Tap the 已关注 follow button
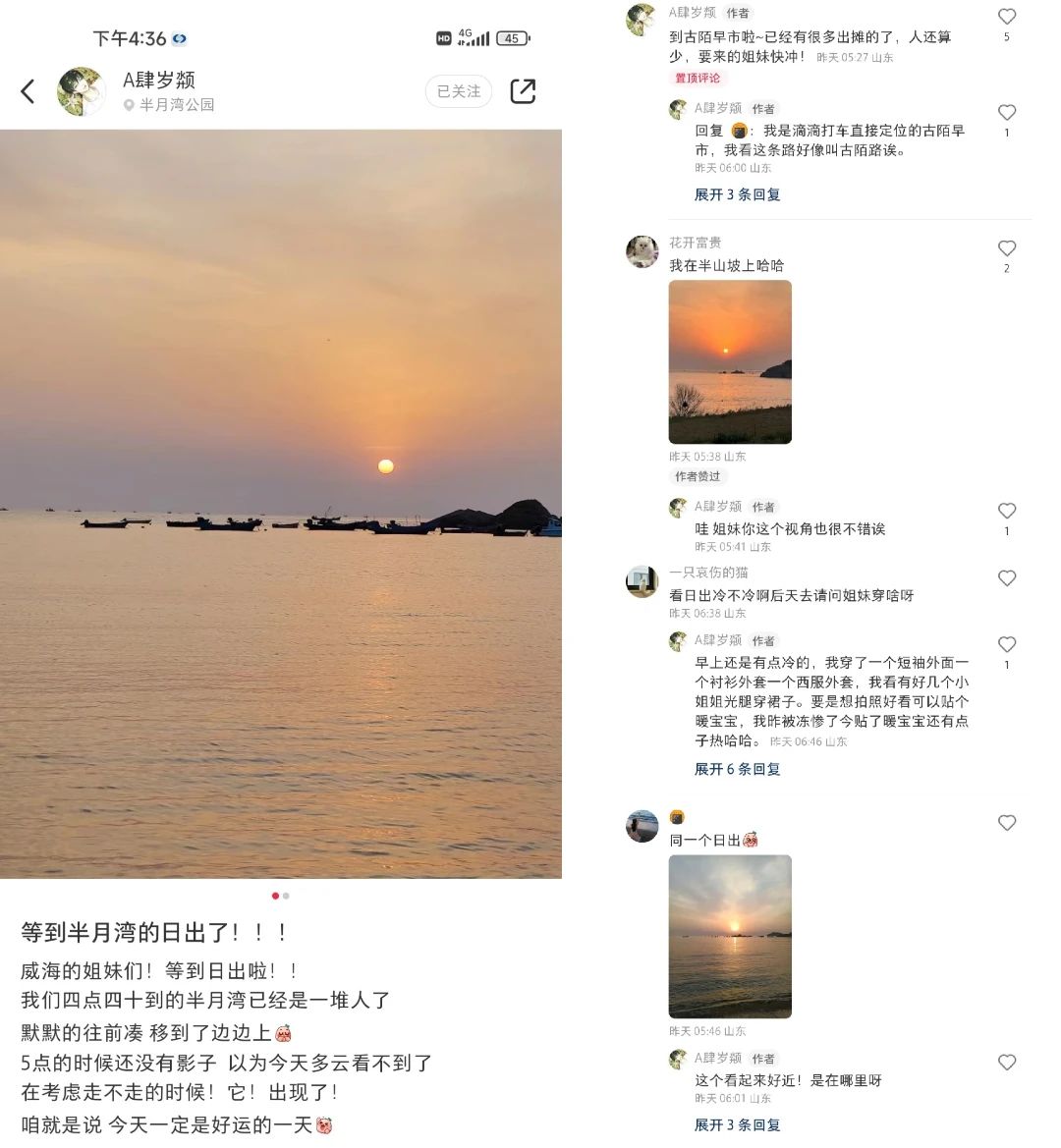The image size is (1061, 1148). point(458,91)
